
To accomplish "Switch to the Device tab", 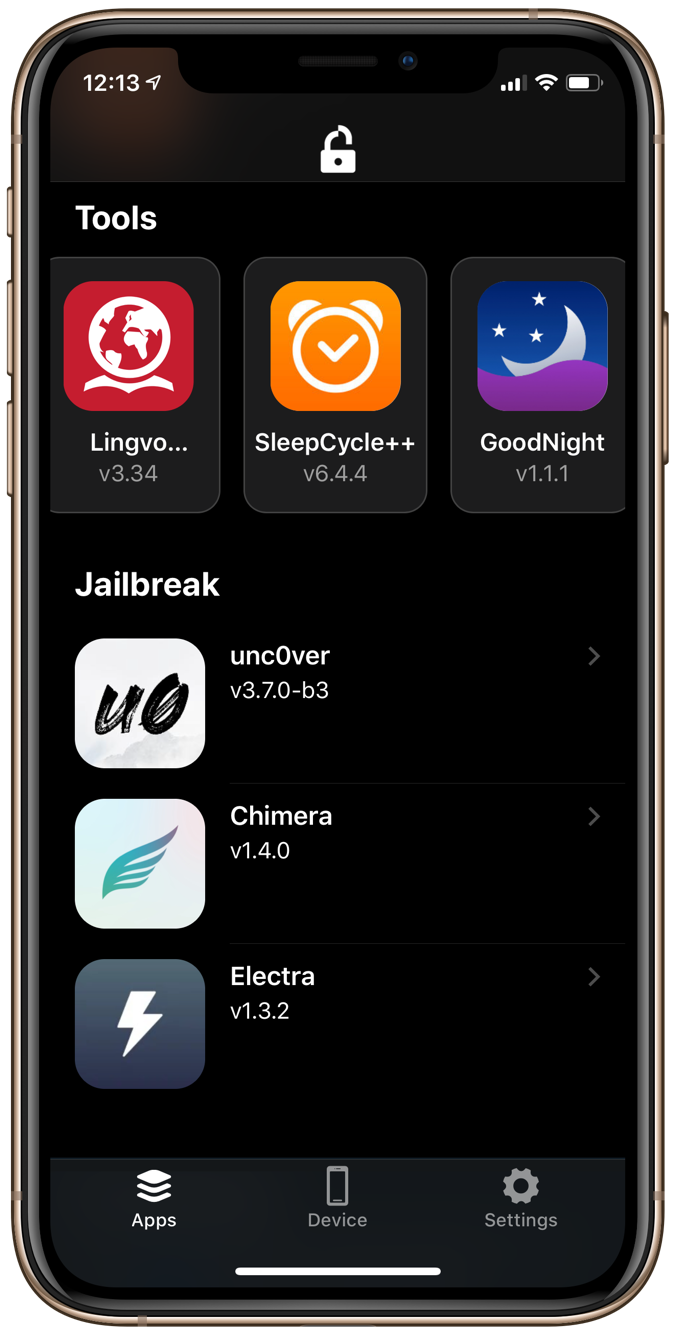I will click(x=337, y=1198).
